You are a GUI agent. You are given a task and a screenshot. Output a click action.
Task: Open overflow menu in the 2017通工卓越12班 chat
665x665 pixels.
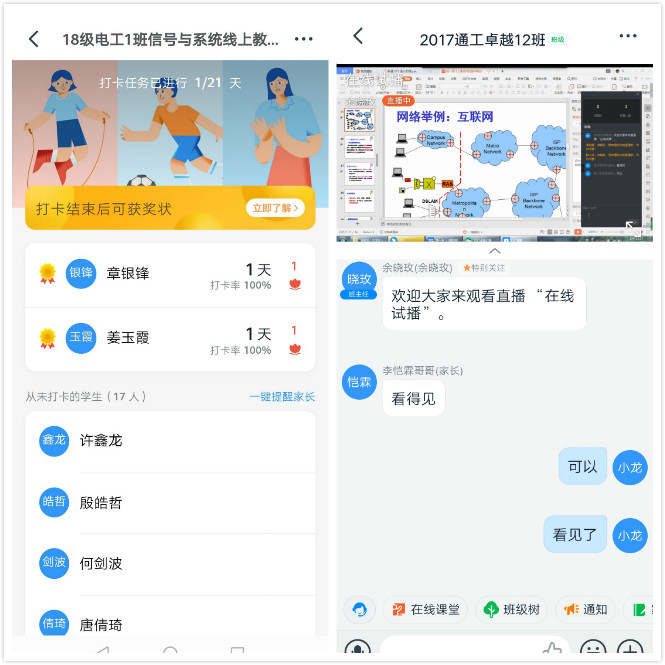pos(627,37)
